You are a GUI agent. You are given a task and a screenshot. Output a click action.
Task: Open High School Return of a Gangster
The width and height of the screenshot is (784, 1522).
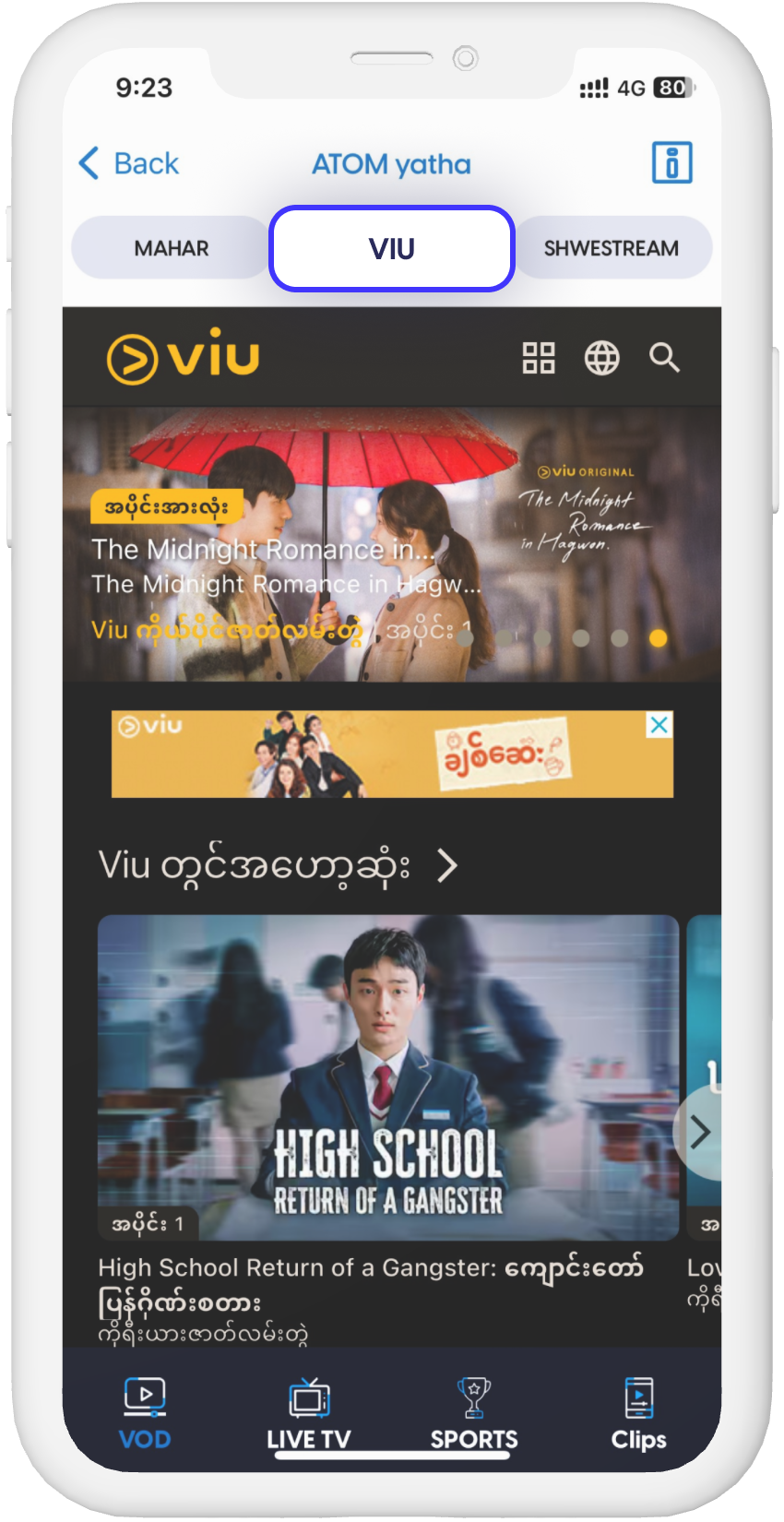pos(387,1077)
